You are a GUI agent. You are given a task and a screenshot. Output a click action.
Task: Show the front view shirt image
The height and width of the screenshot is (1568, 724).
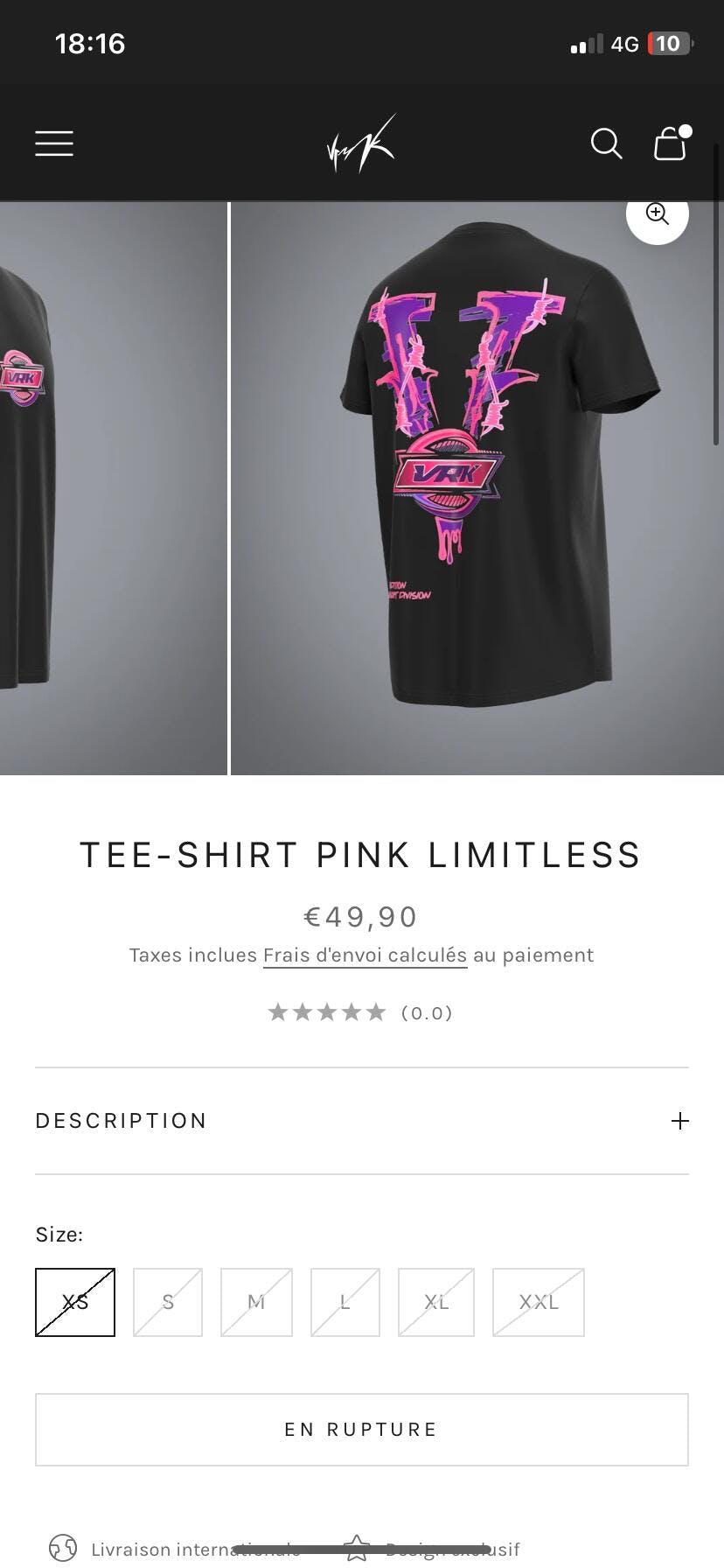click(112, 490)
